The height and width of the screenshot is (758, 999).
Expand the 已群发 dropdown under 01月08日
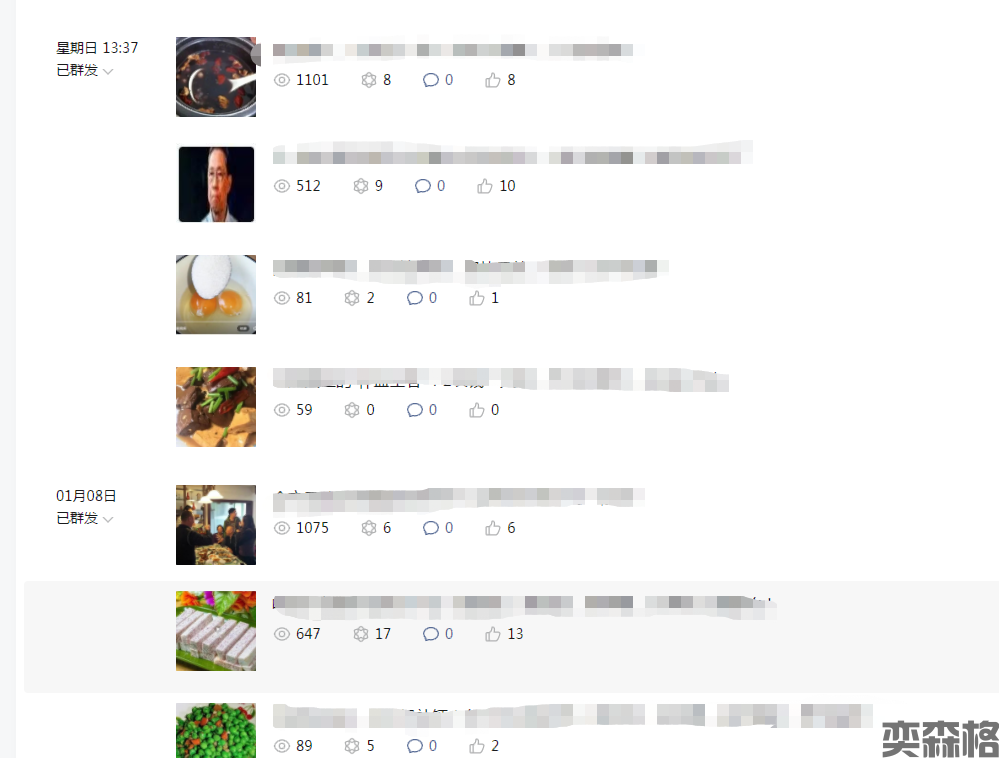pyautogui.click(x=85, y=519)
